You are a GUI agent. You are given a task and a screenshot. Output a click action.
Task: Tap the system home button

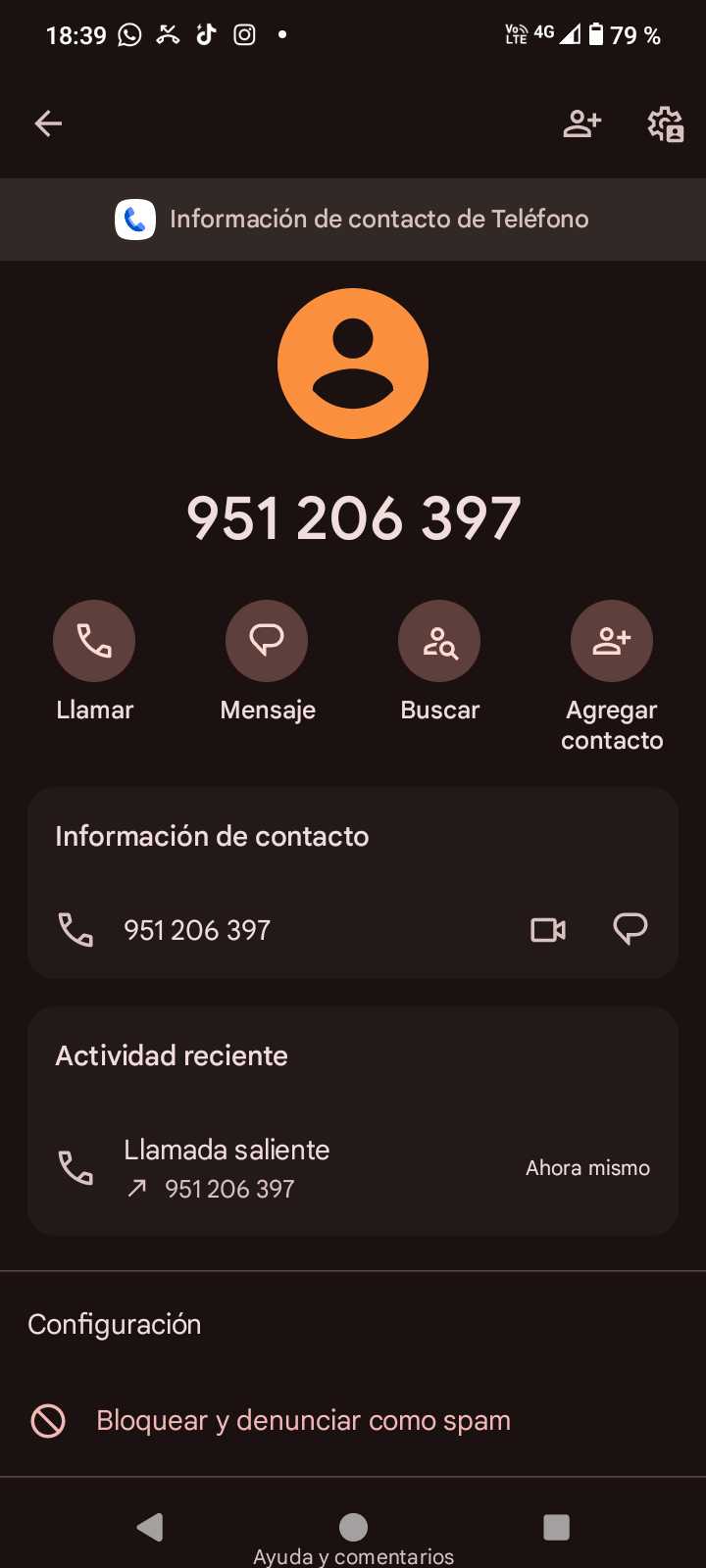tap(353, 1525)
